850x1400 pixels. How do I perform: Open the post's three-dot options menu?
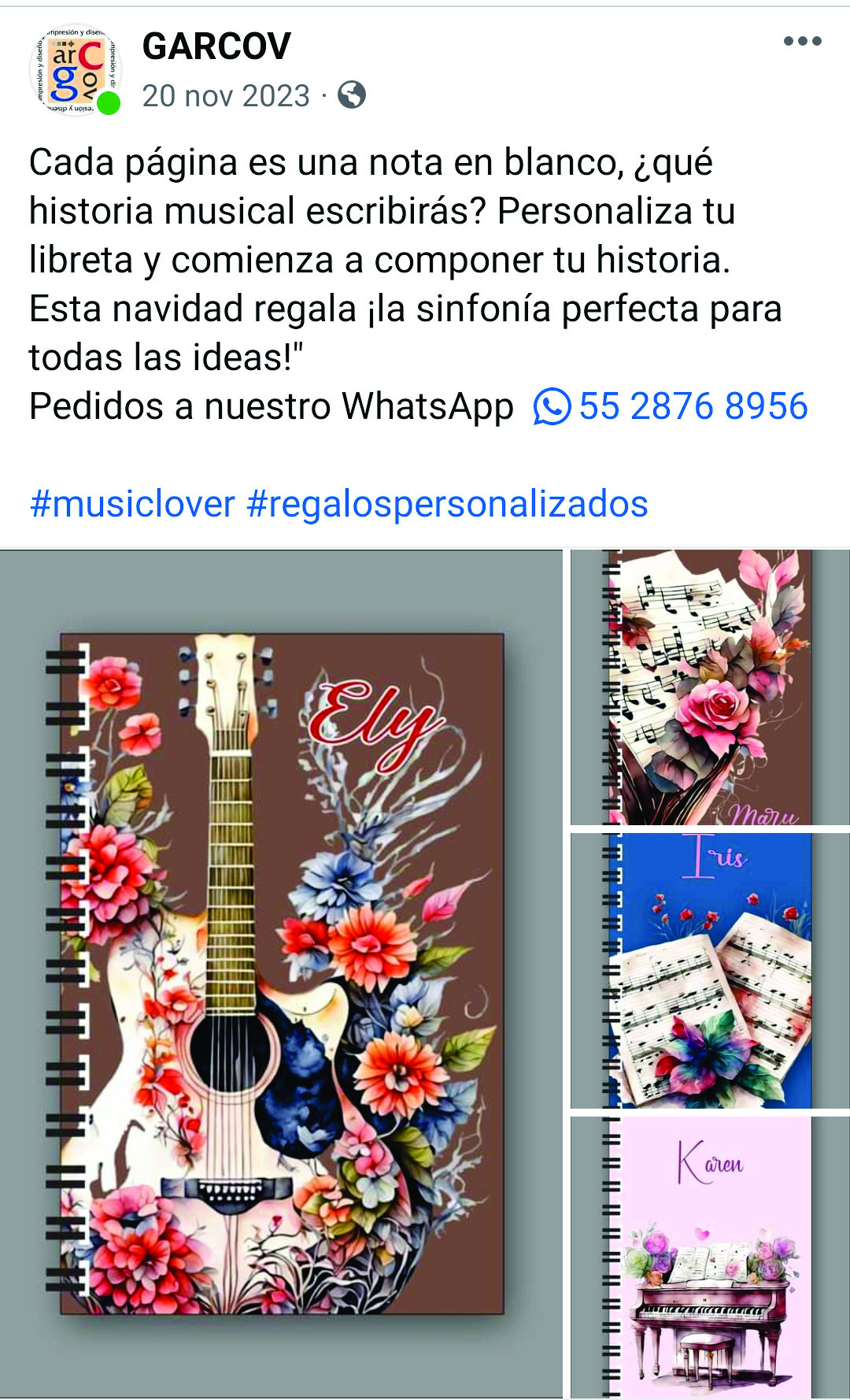tap(802, 42)
